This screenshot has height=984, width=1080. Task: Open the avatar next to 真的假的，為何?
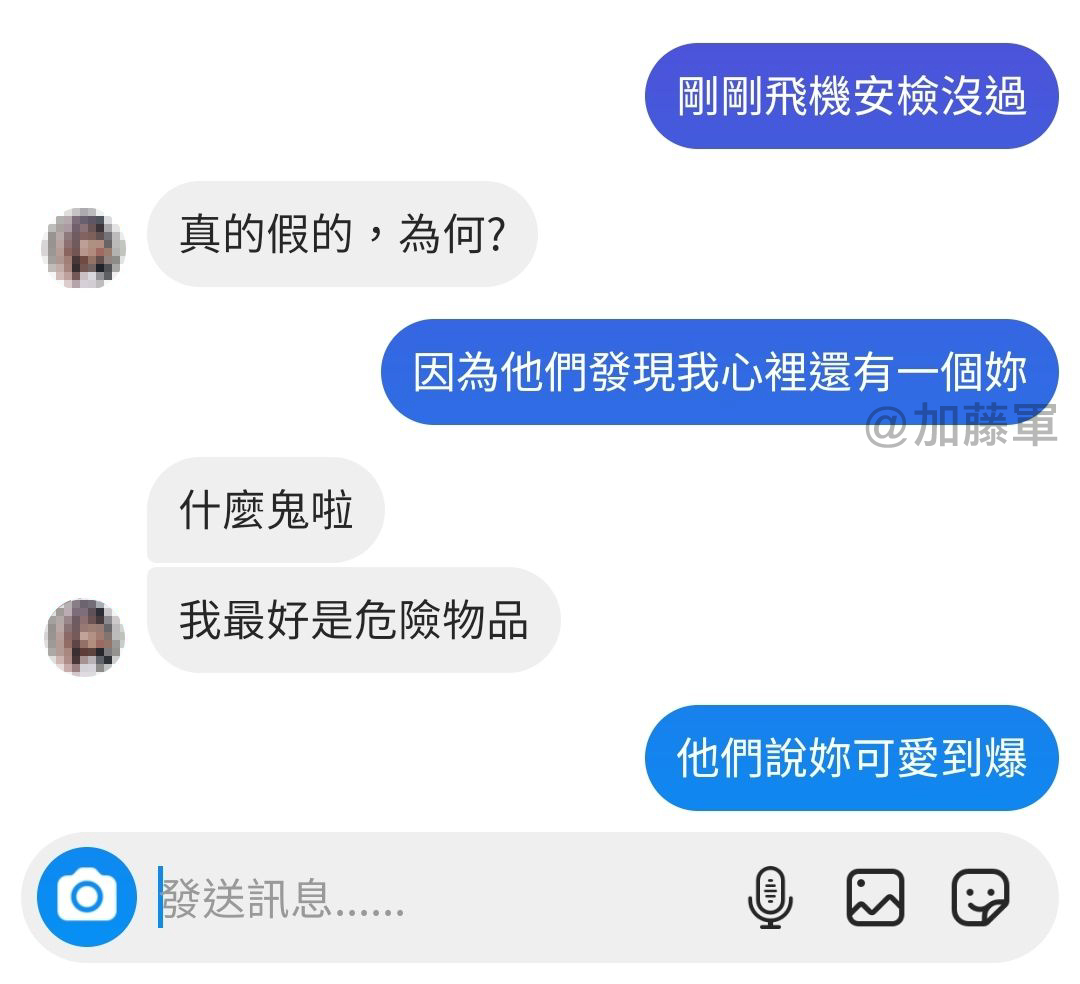point(84,246)
